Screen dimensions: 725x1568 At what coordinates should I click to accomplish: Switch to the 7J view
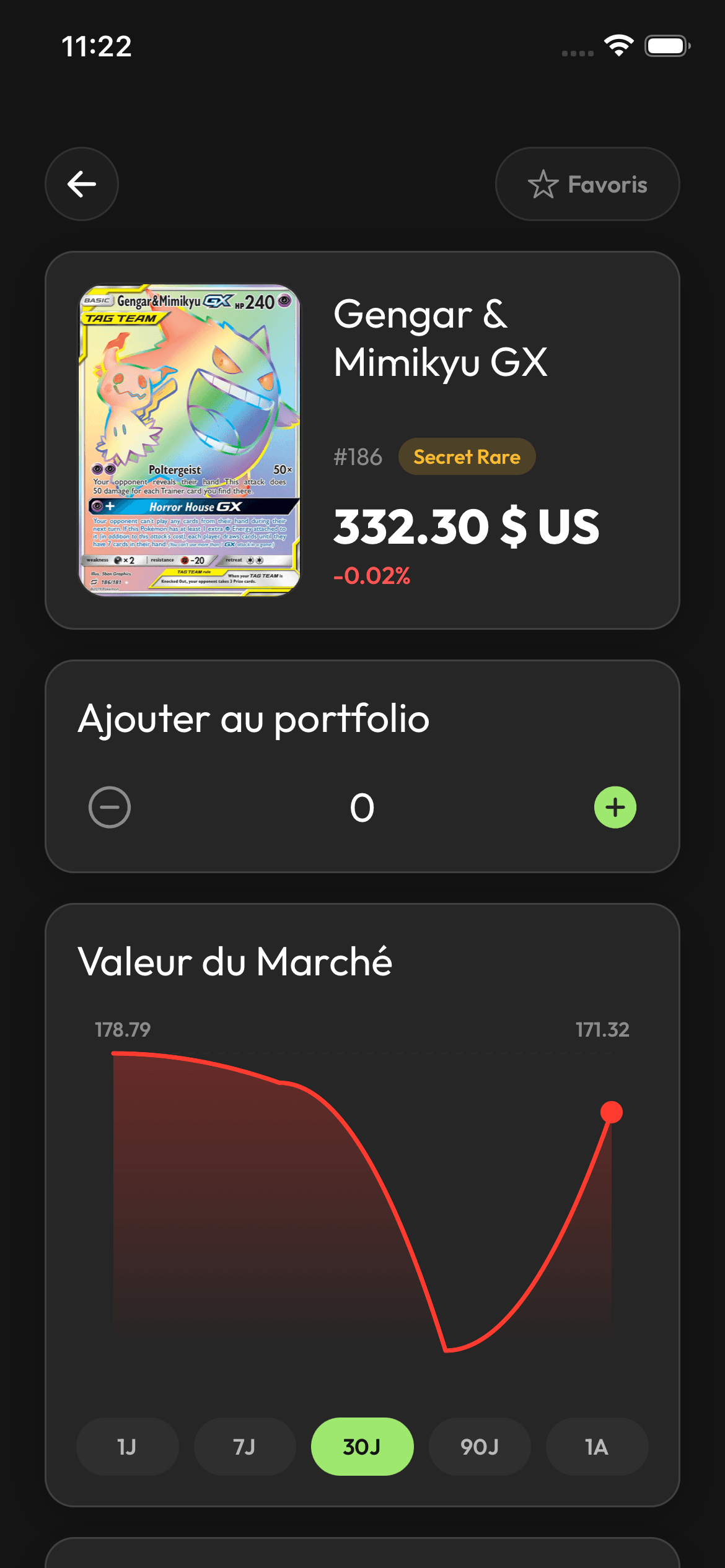click(245, 1447)
